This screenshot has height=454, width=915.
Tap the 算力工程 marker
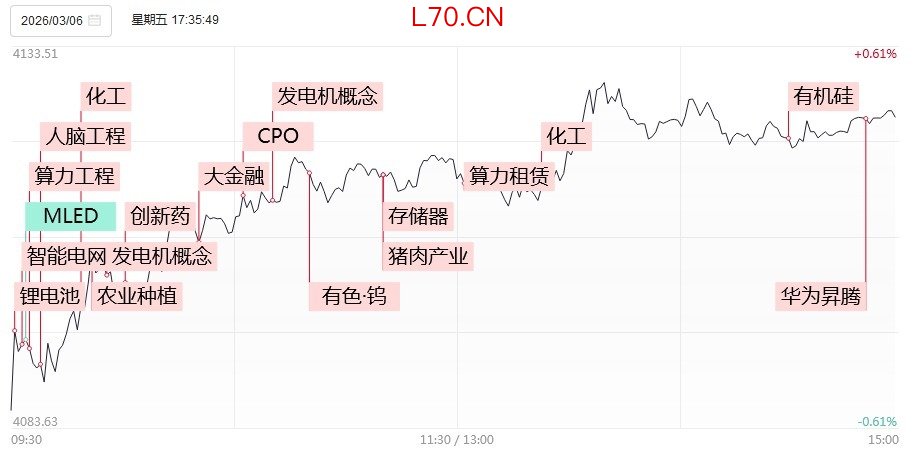coord(74,176)
